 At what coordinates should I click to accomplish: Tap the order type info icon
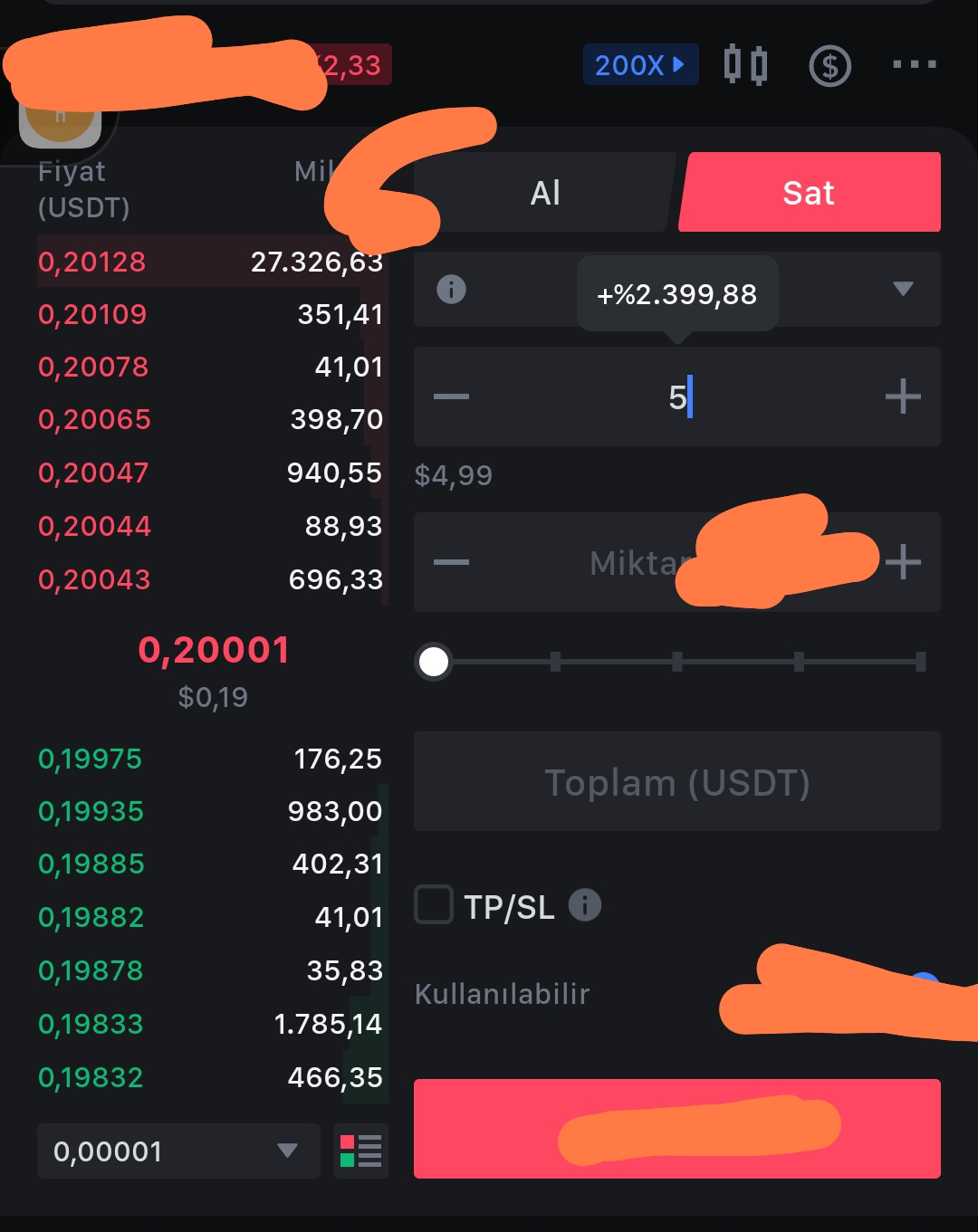pos(451,289)
